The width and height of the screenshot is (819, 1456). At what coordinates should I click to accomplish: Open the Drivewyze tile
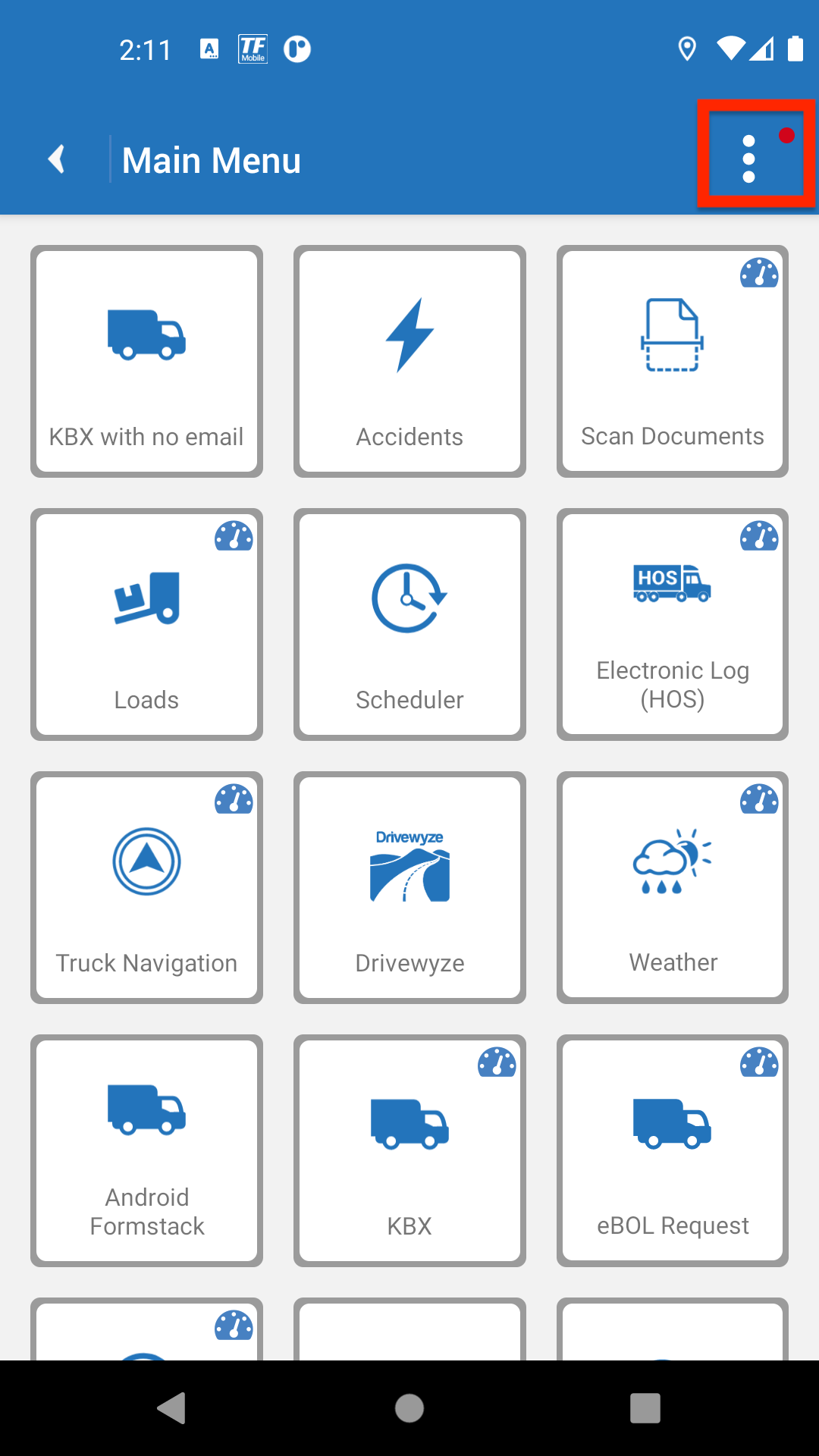[409, 887]
